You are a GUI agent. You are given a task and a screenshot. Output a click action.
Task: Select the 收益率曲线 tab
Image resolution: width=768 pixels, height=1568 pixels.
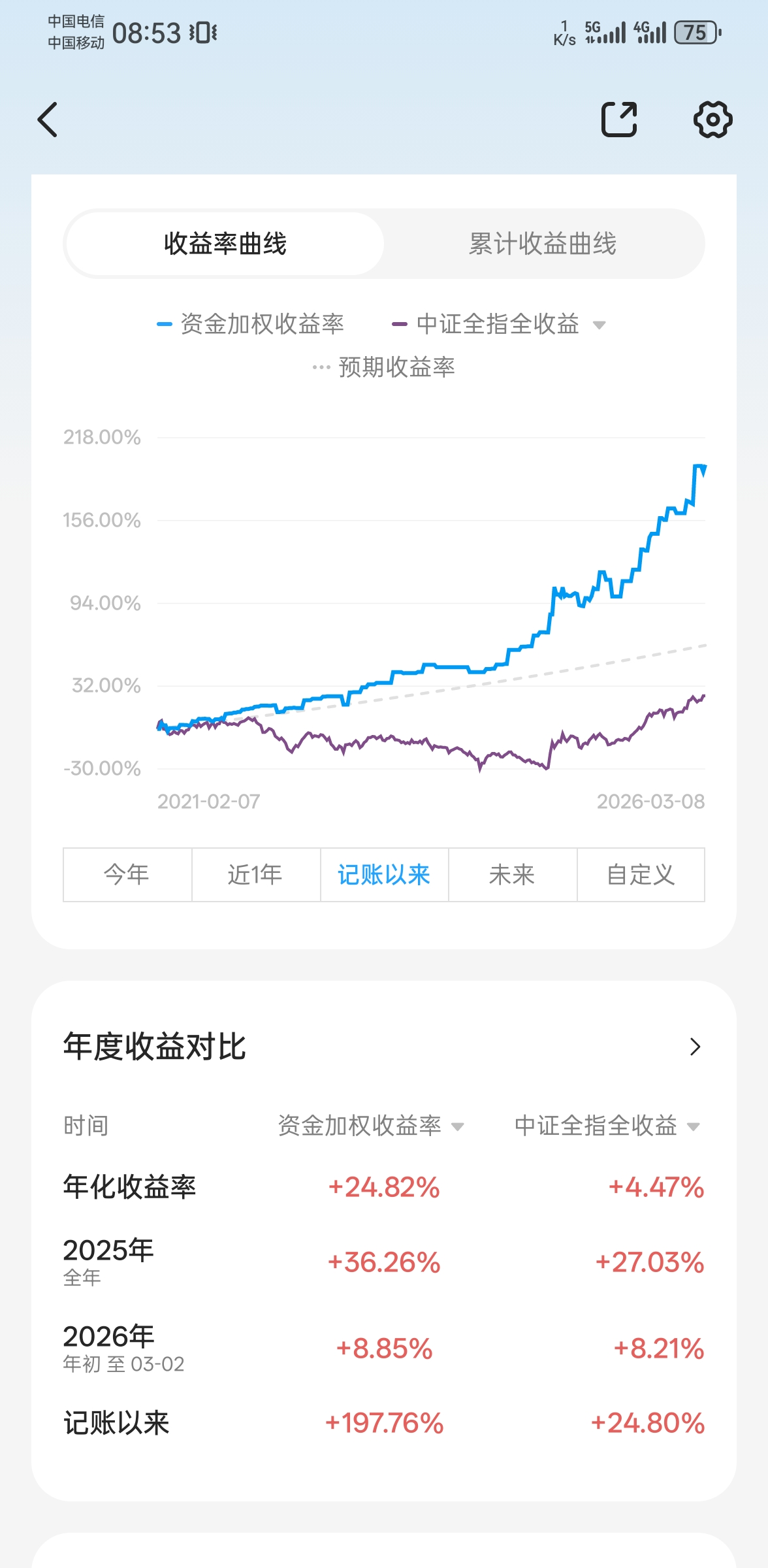(225, 244)
